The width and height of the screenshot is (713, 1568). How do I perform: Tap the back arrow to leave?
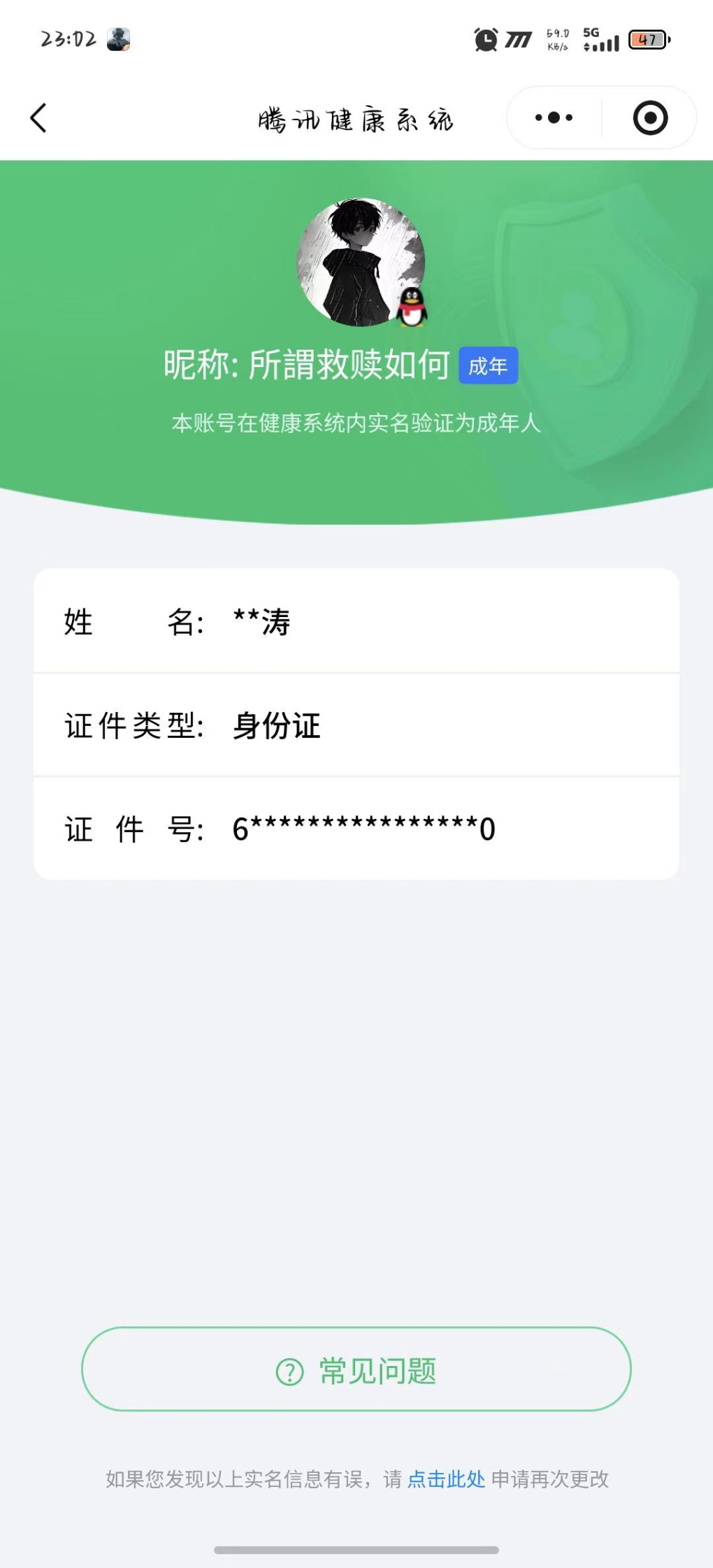(x=38, y=117)
